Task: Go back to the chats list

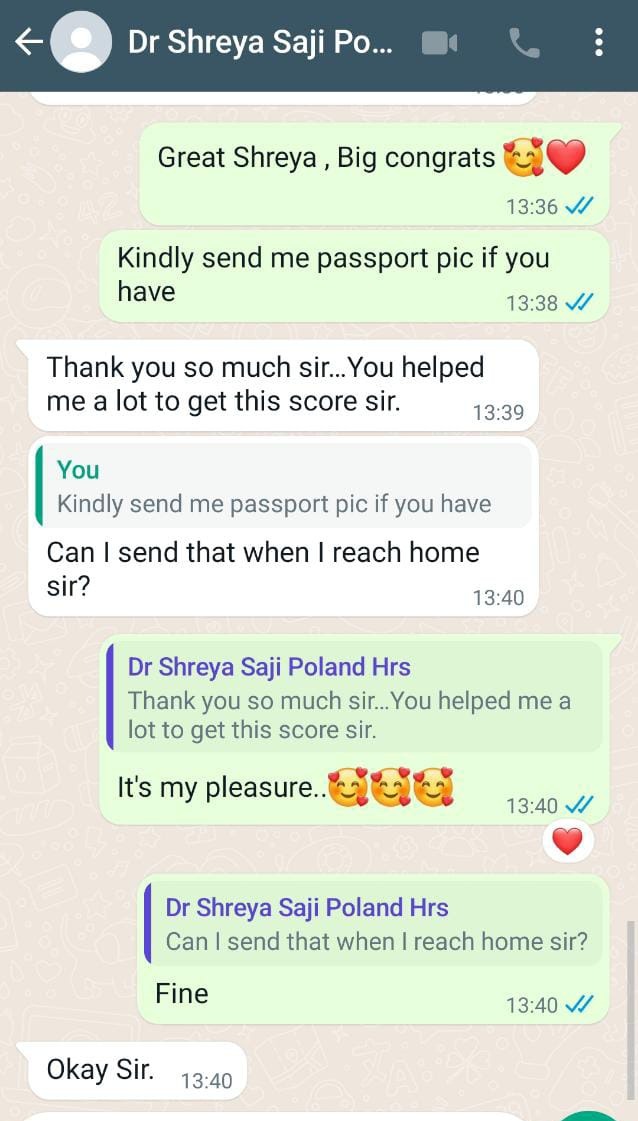Action: 28,43
